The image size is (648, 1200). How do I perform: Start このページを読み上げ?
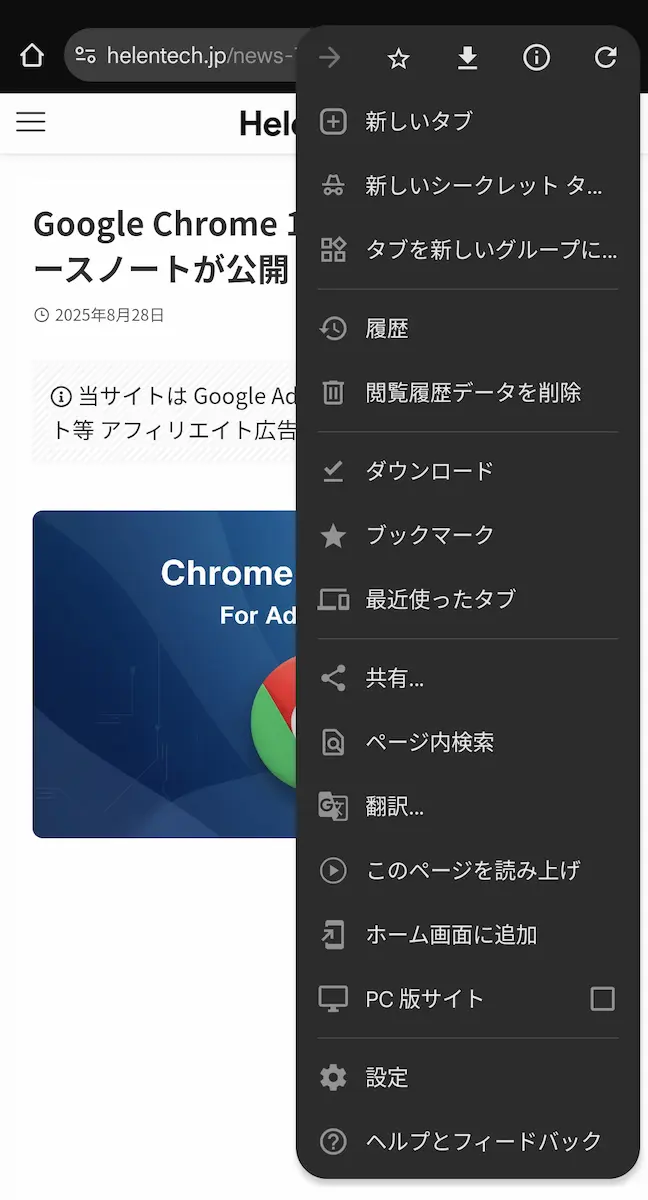(468, 871)
